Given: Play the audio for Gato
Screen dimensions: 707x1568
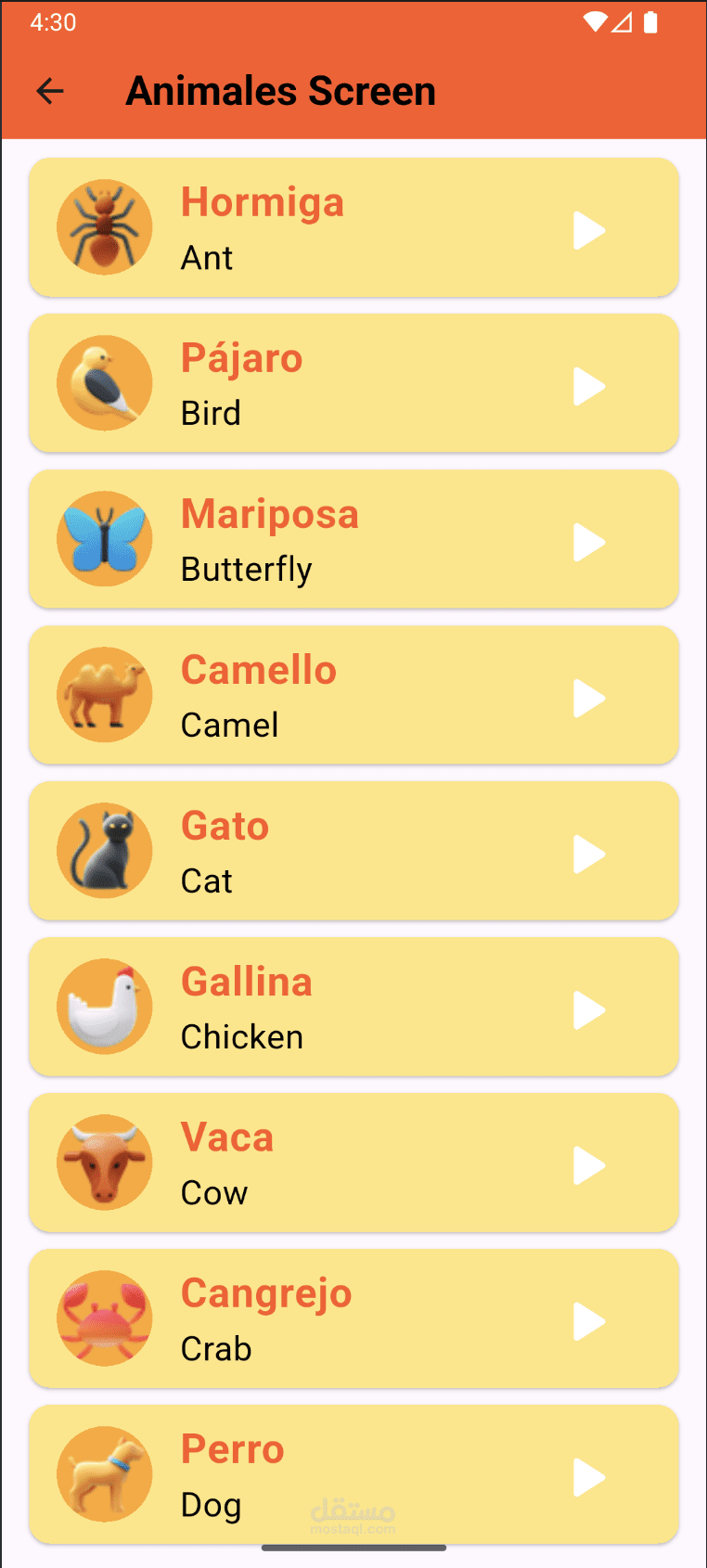Looking at the screenshot, I should (x=588, y=854).
